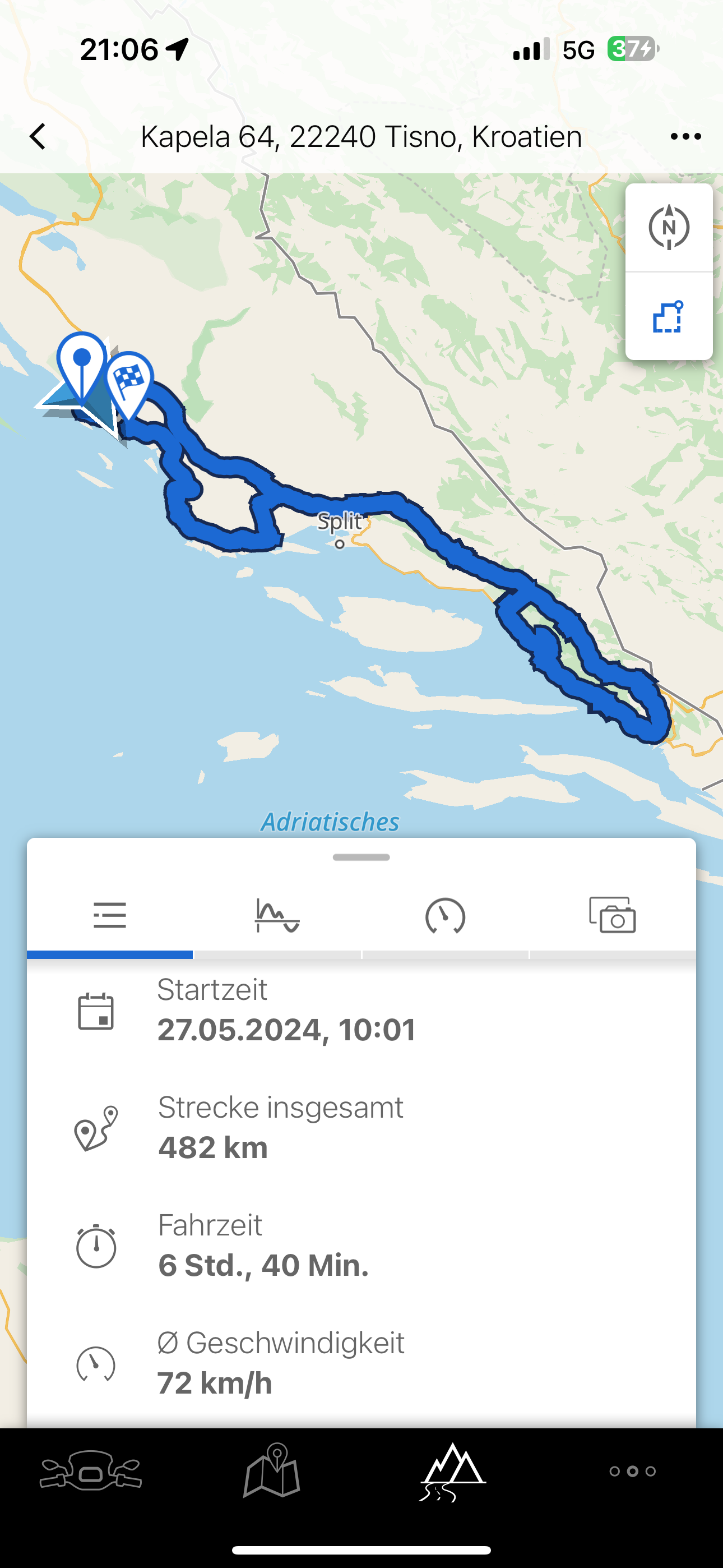Open the map navigation tab
This screenshot has width=723, height=1568.
[x=271, y=1472]
